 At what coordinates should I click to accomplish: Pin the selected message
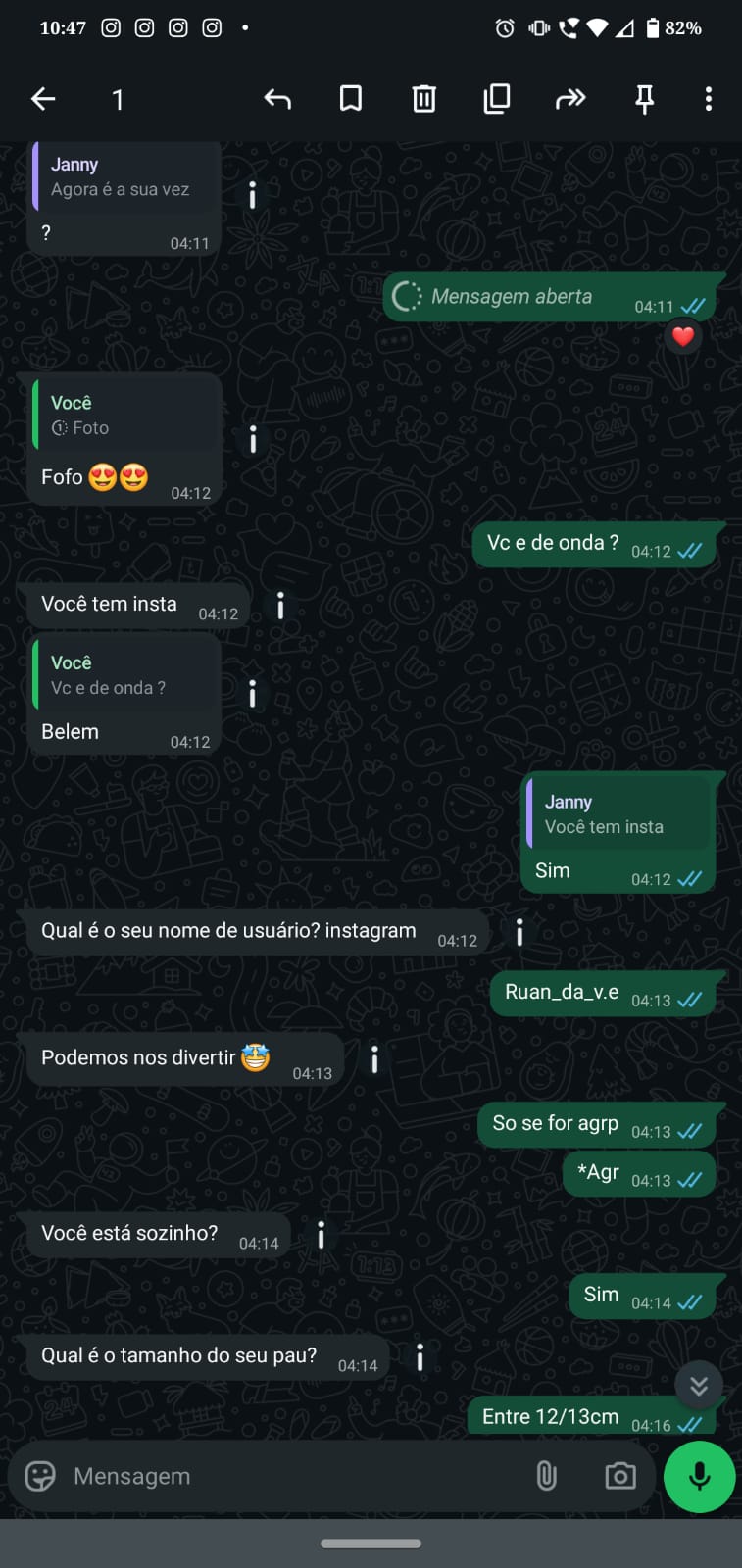tap(644, 99)
